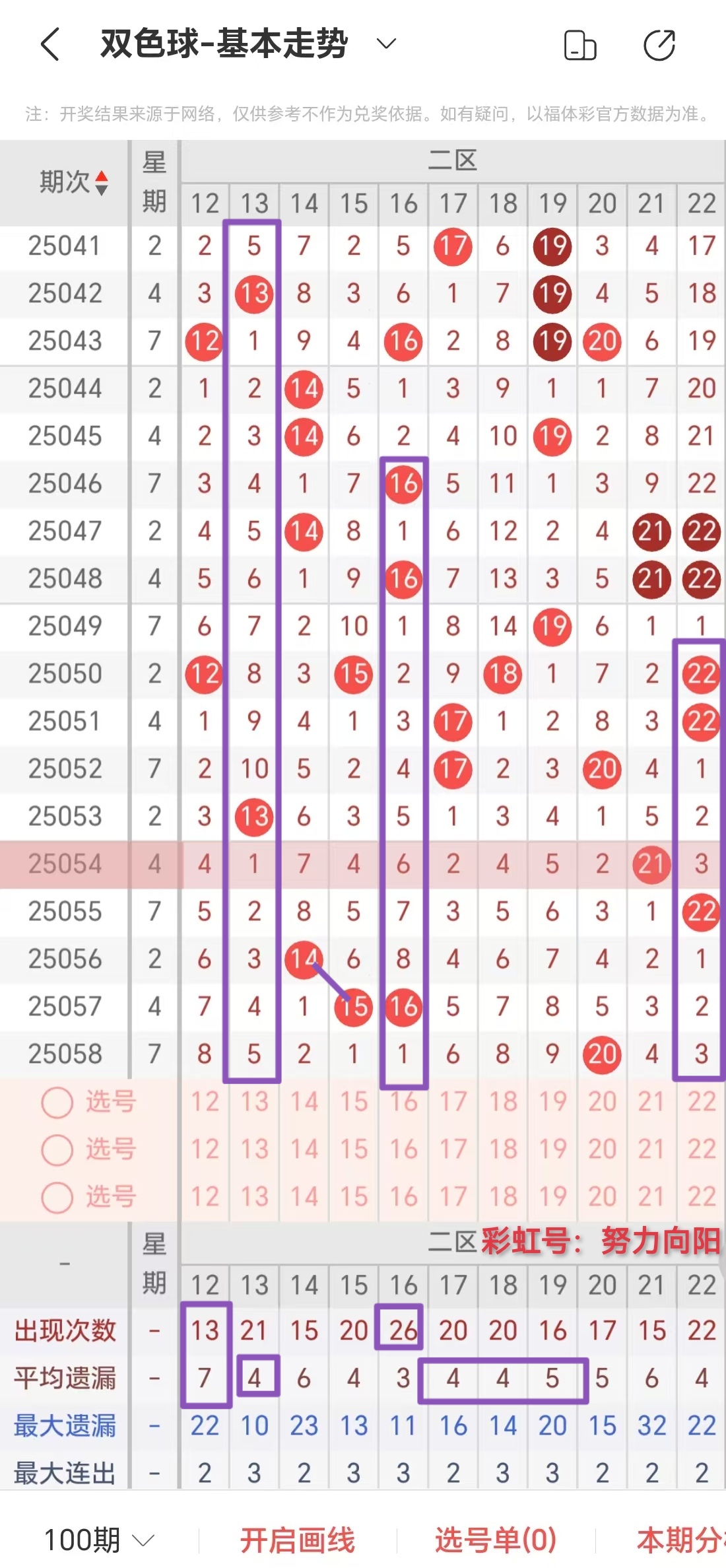Select the third 选号 row radio circle

tap(57, 1197)
